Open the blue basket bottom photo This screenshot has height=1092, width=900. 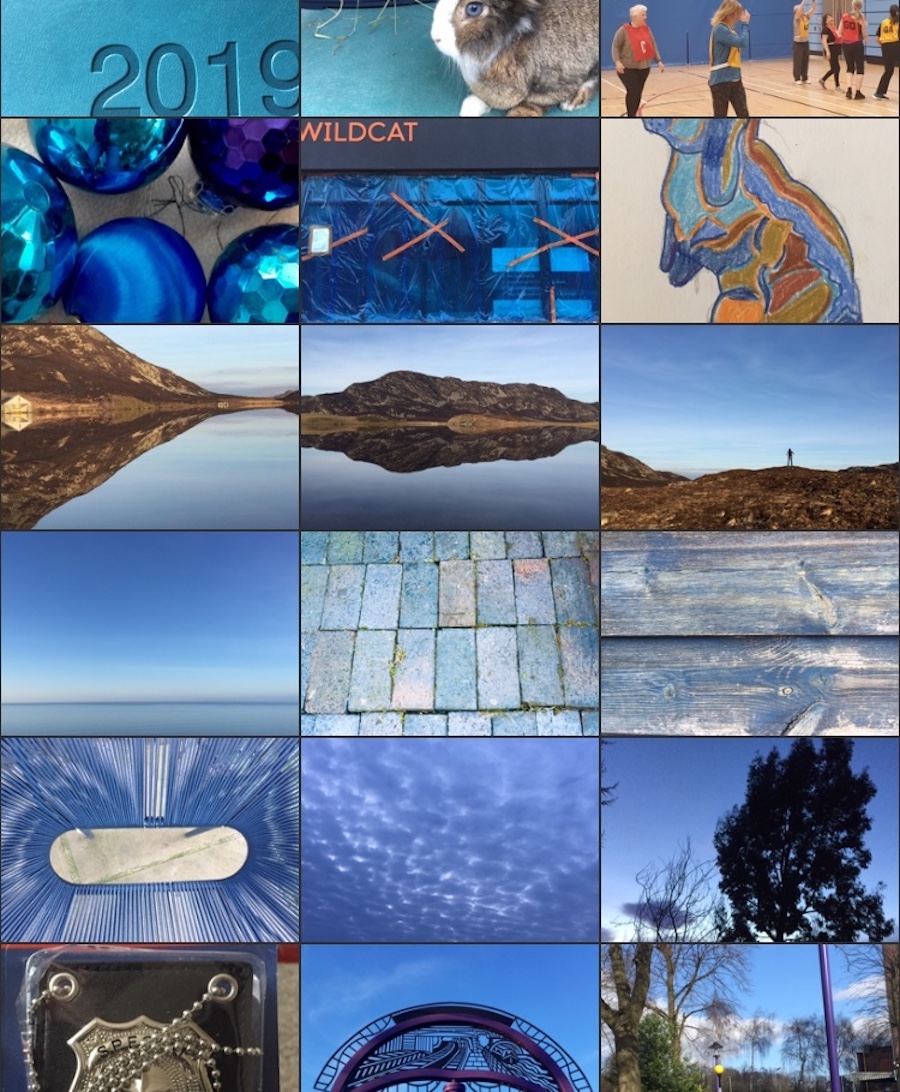150,840
